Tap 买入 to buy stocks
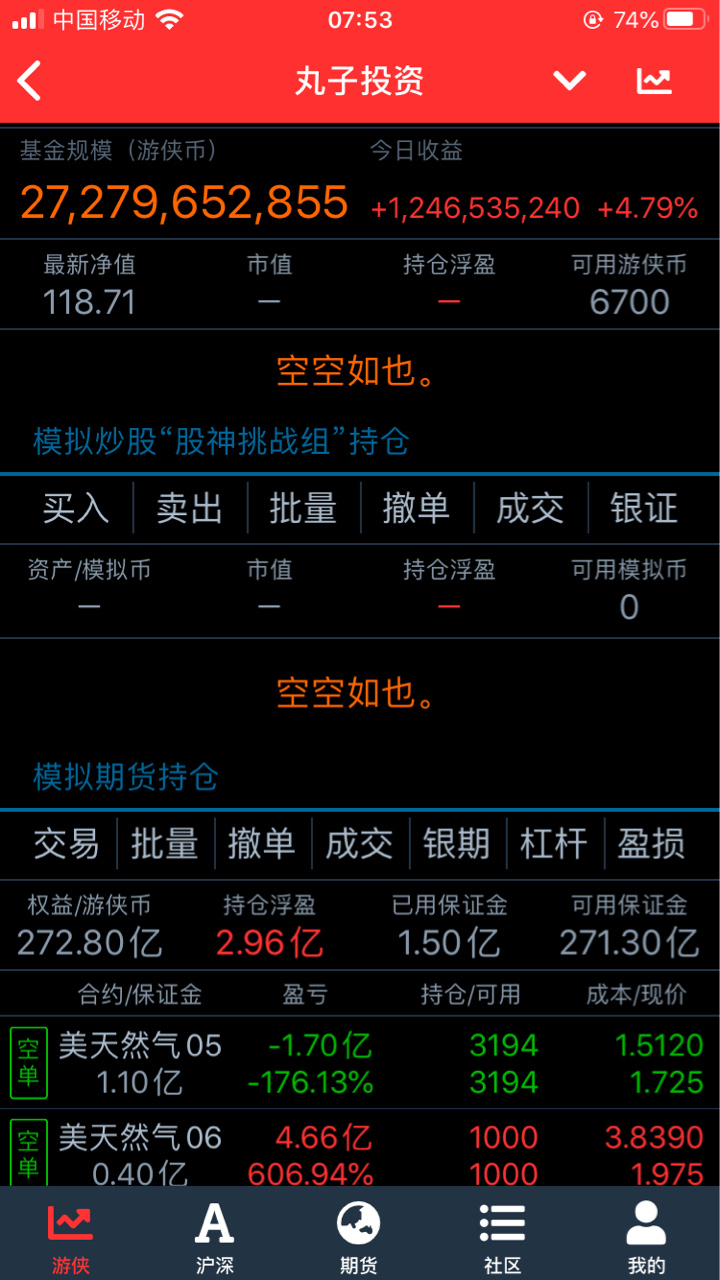This screenshot has height=1280, width=720. (75, 509)
